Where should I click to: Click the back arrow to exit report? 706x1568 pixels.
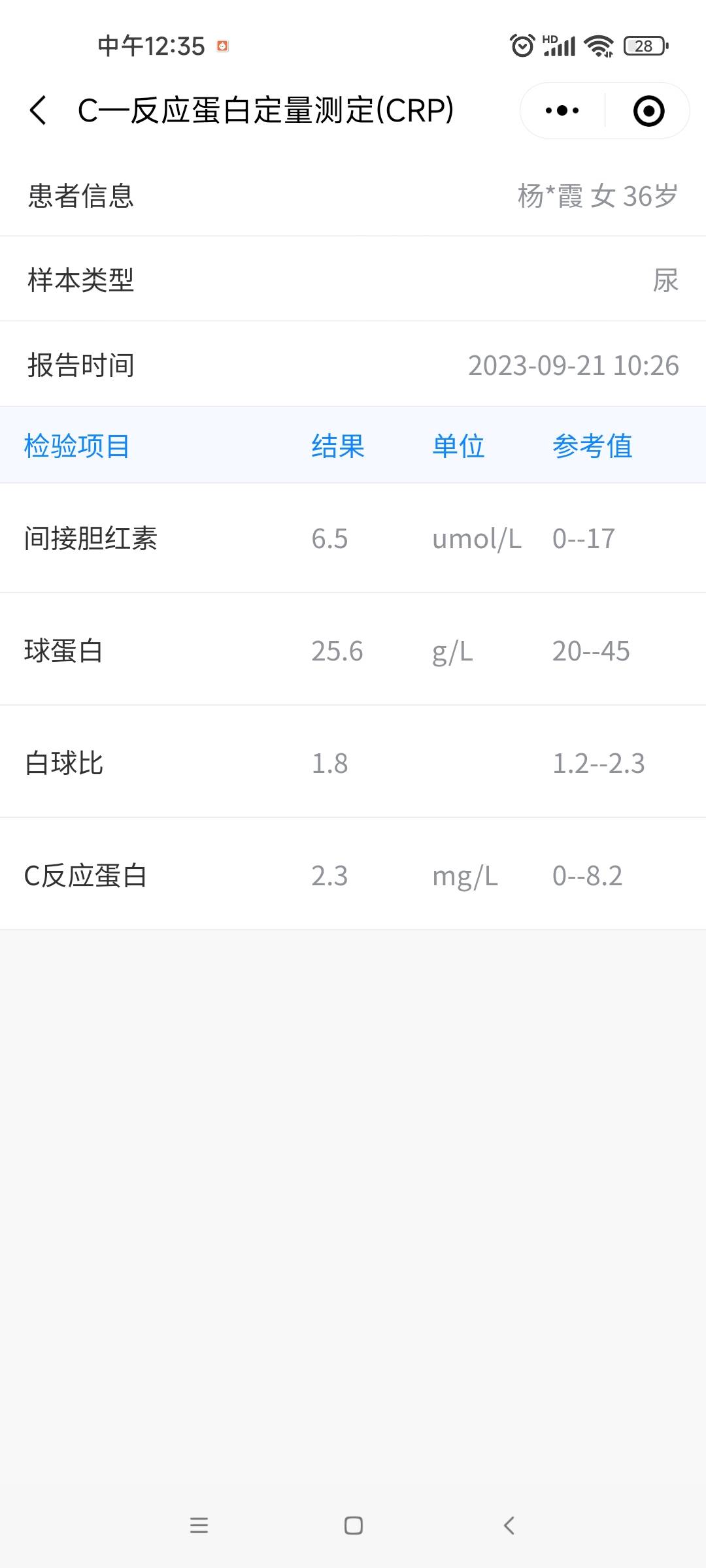pyautogui.click(x=37, y=110)
